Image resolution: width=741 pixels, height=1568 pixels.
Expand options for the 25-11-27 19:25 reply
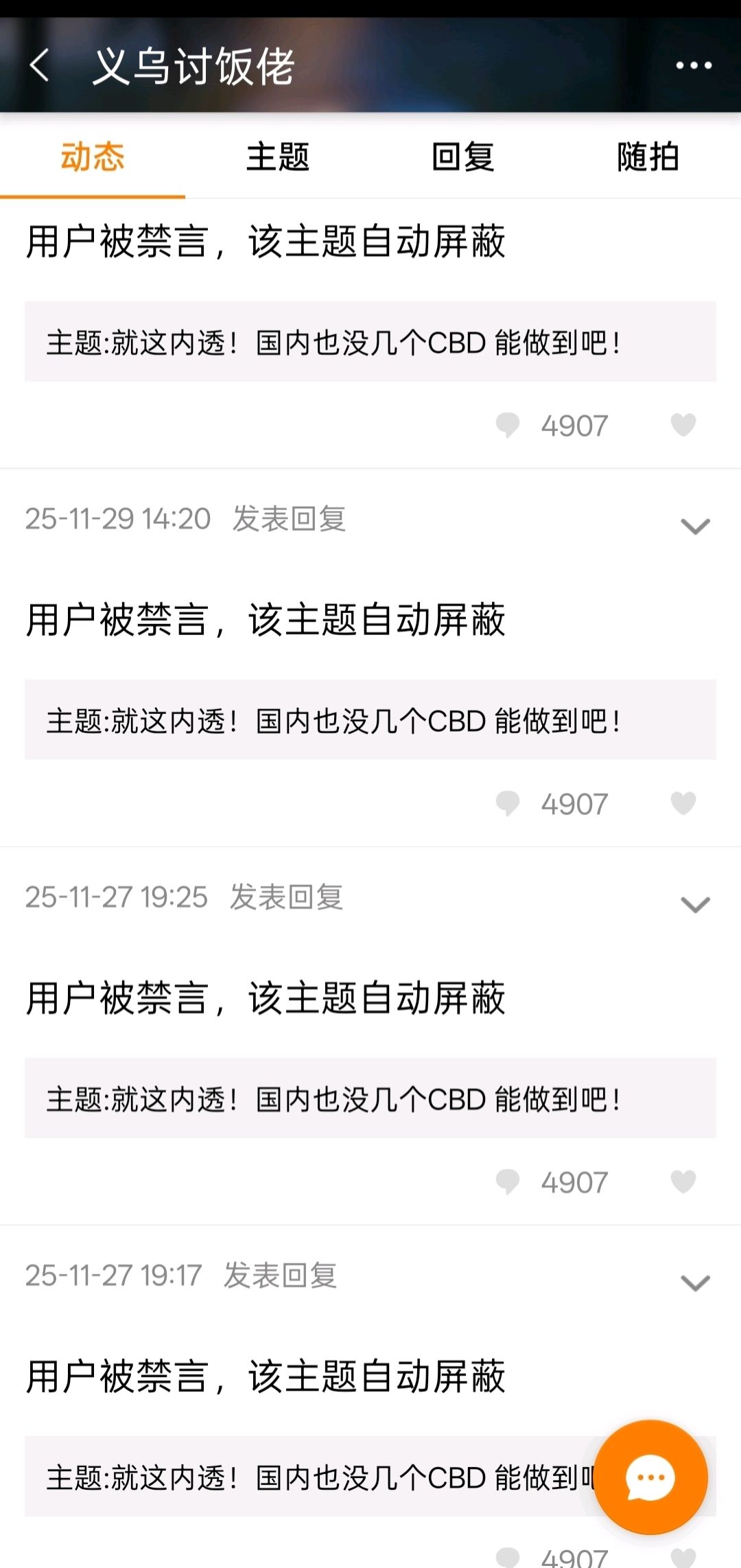pyautogui.click(x=694, y=904)
